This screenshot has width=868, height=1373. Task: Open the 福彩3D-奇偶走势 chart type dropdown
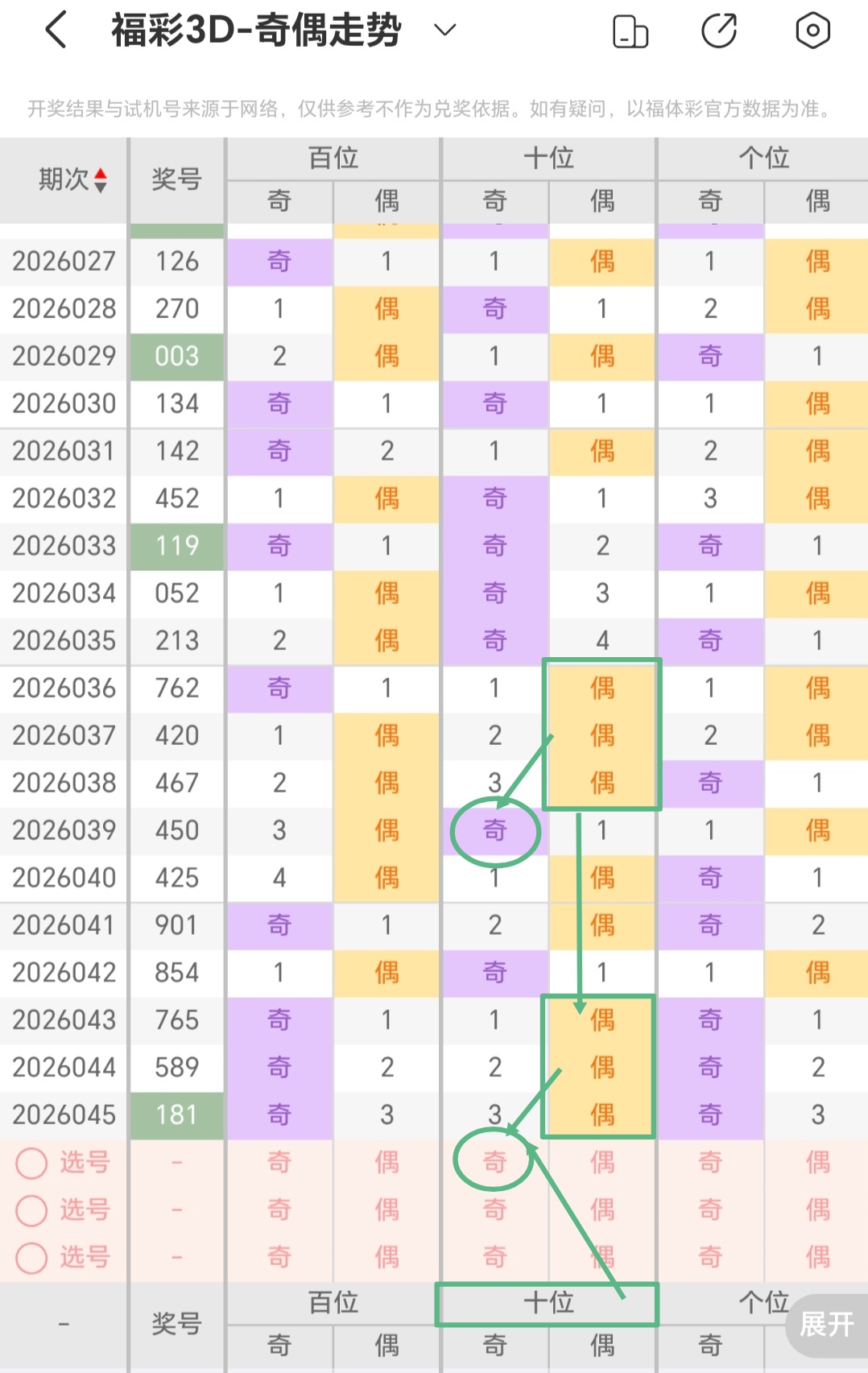coord(444,31)
